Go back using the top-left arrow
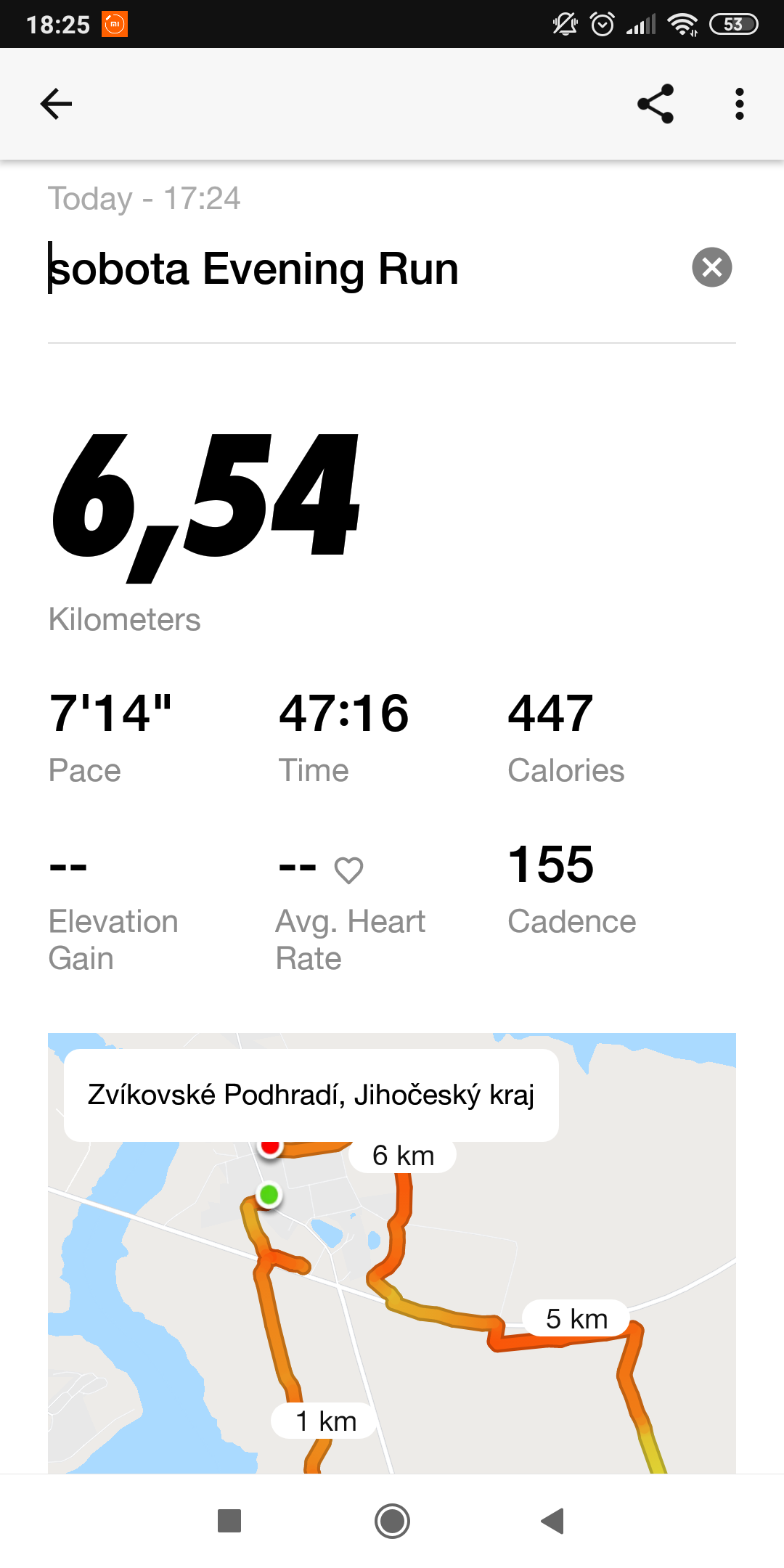 click(x=56, y=104)
